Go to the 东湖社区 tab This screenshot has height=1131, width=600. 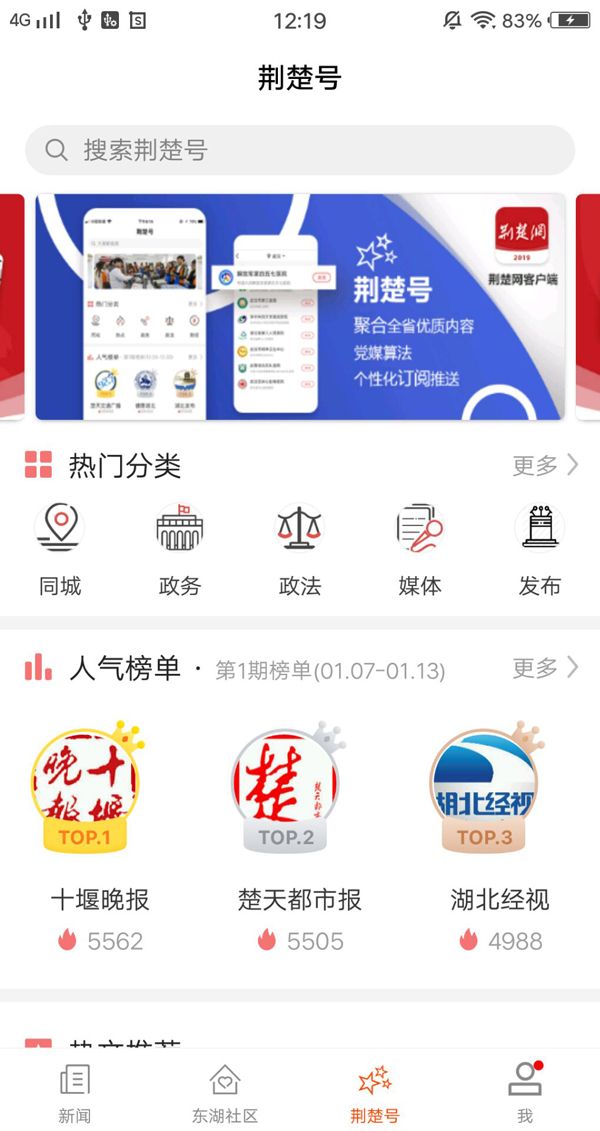point(225,1092)
